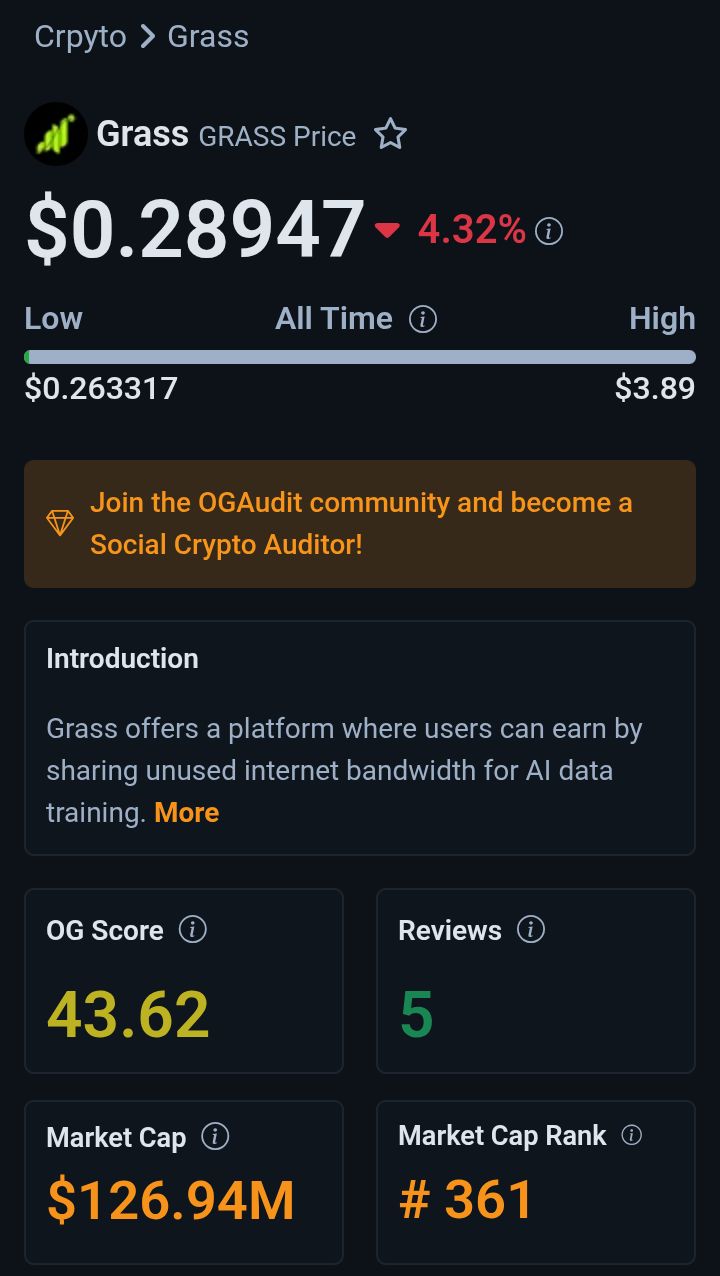Viewport: 720px width, 1276px height.
Task: Add Grass to favorites with the star
Action: (x=390, y=134)
